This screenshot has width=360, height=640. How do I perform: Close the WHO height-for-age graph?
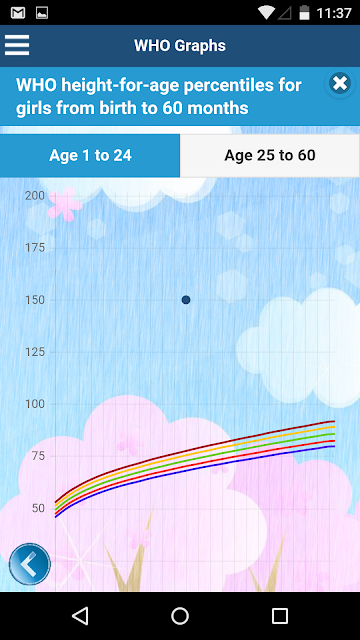(340, 83)
